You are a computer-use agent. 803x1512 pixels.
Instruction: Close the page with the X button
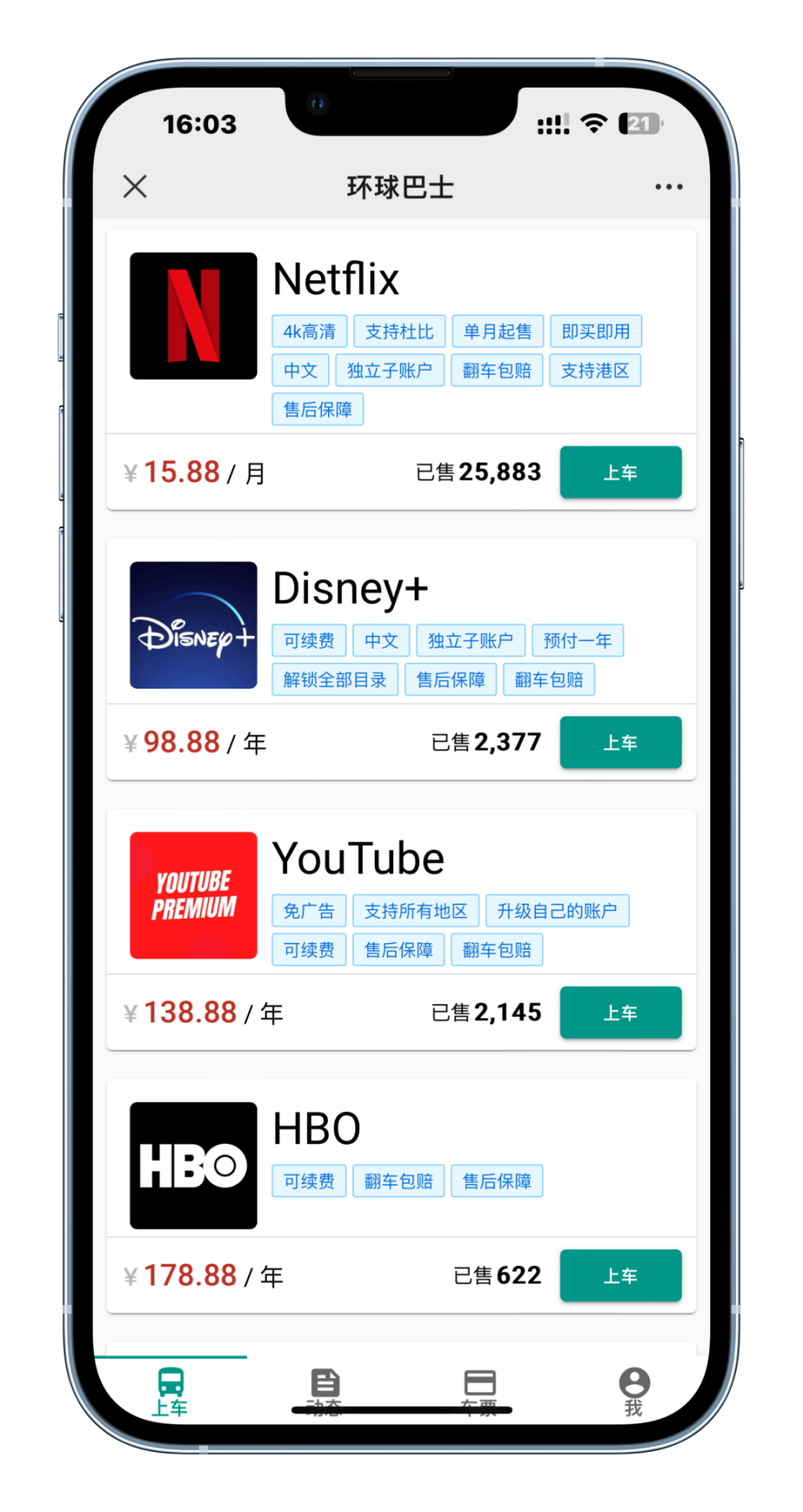point(135,186)
